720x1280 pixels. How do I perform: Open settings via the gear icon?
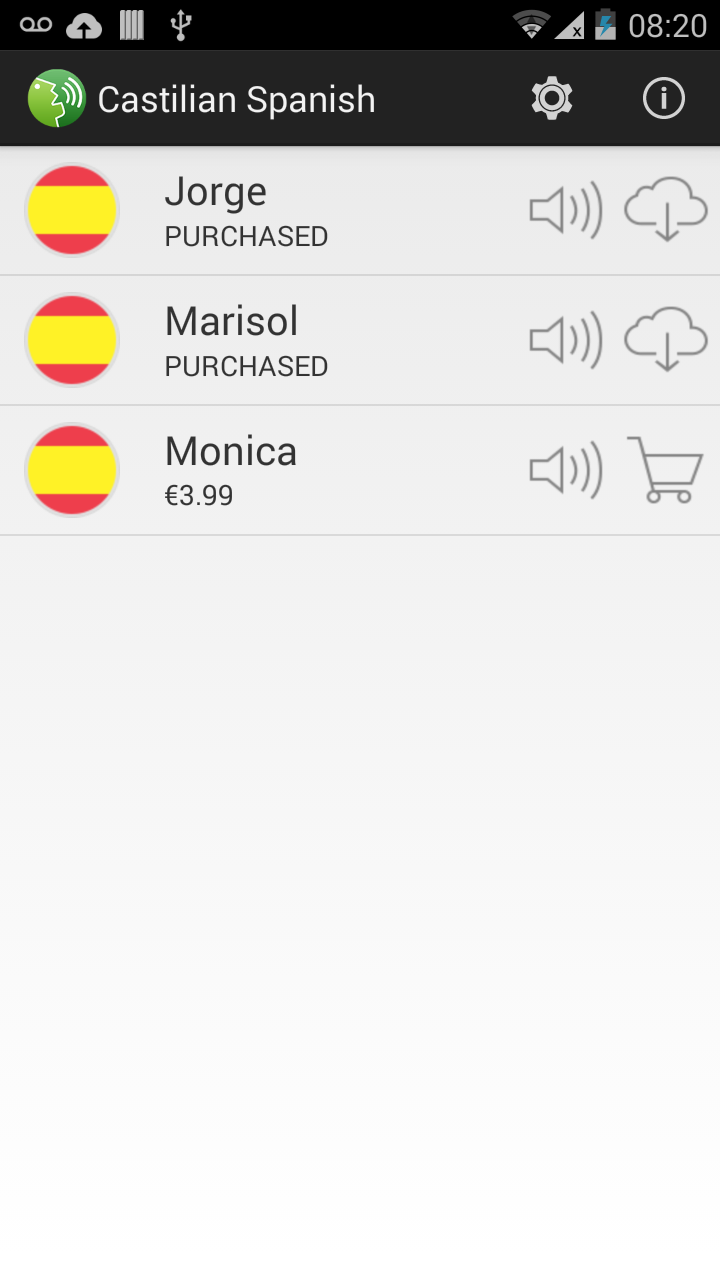coord(552,99)
